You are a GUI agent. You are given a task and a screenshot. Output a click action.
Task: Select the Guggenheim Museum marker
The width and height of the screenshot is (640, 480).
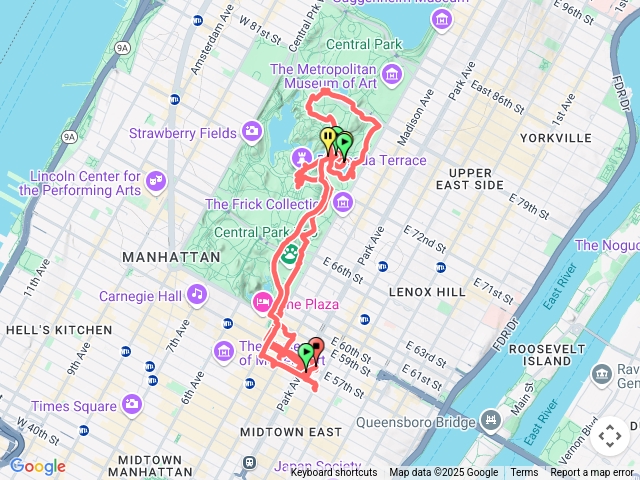coord(440,18)
